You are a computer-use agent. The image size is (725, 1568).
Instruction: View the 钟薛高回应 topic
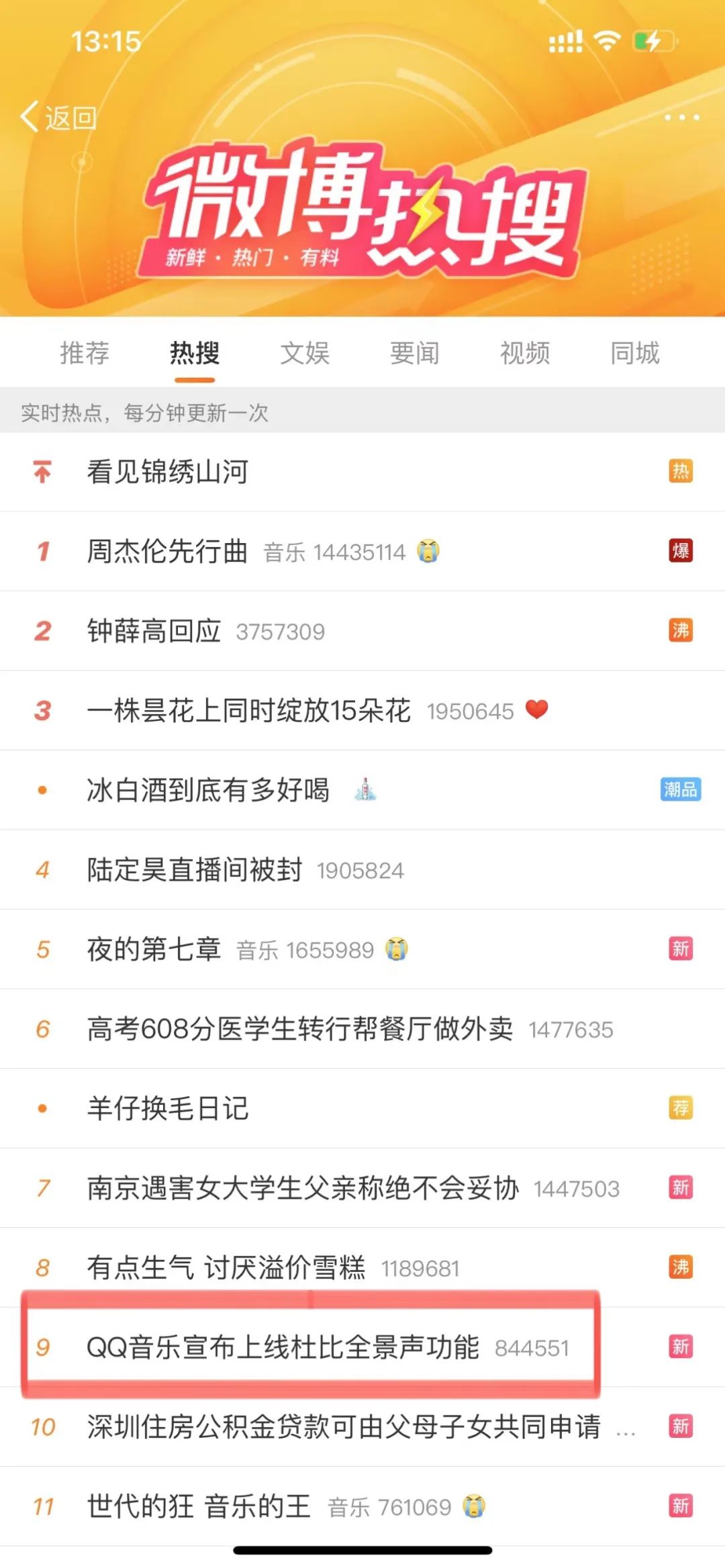pyautogui.click(x=154, y=631)
